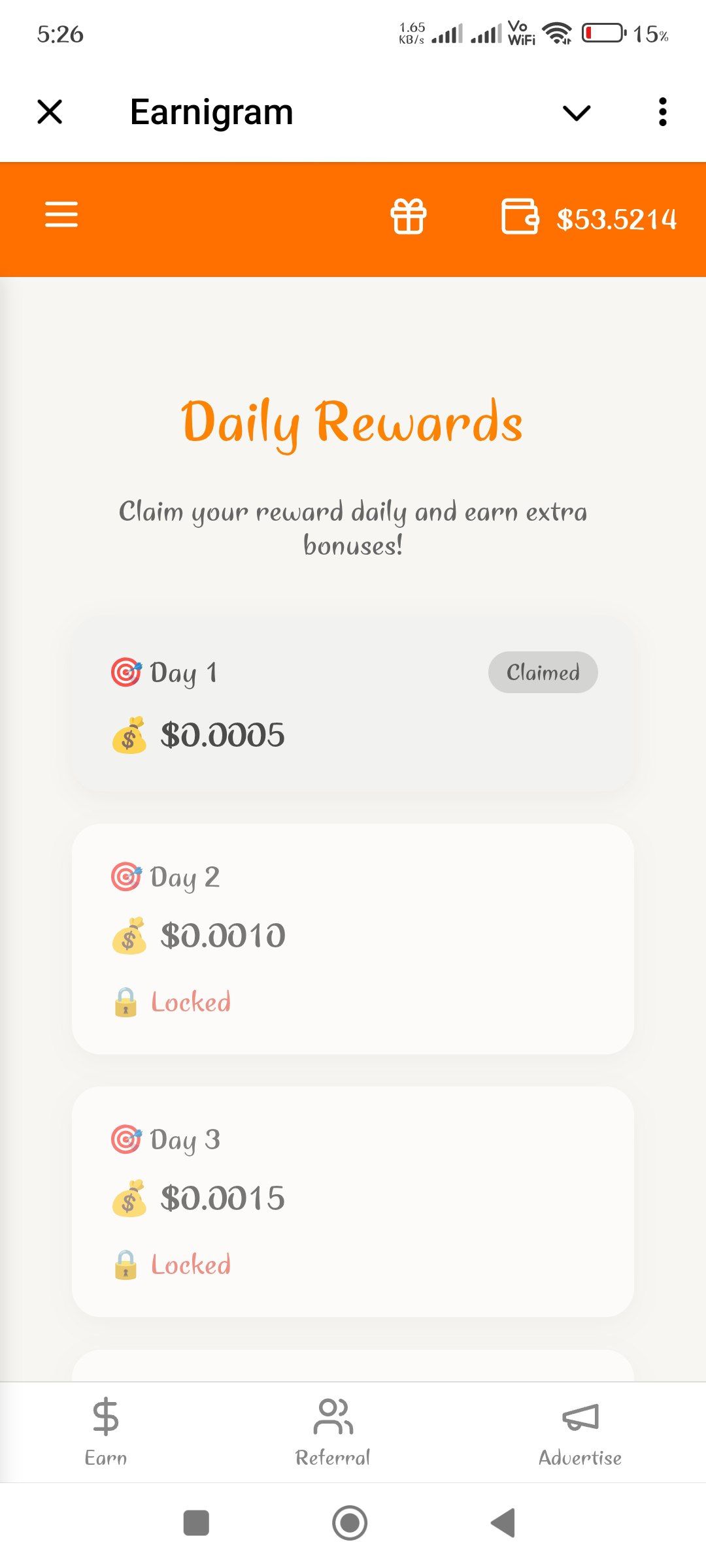Go back using the system back button
This screenshot has height=1568, width=706.
click(503, 1523)
